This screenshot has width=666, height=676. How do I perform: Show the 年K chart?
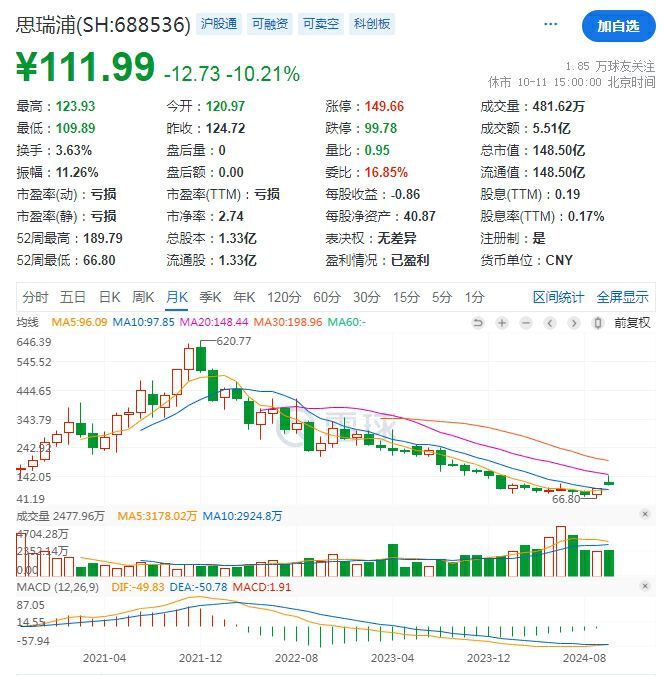[x=244, y=297]
